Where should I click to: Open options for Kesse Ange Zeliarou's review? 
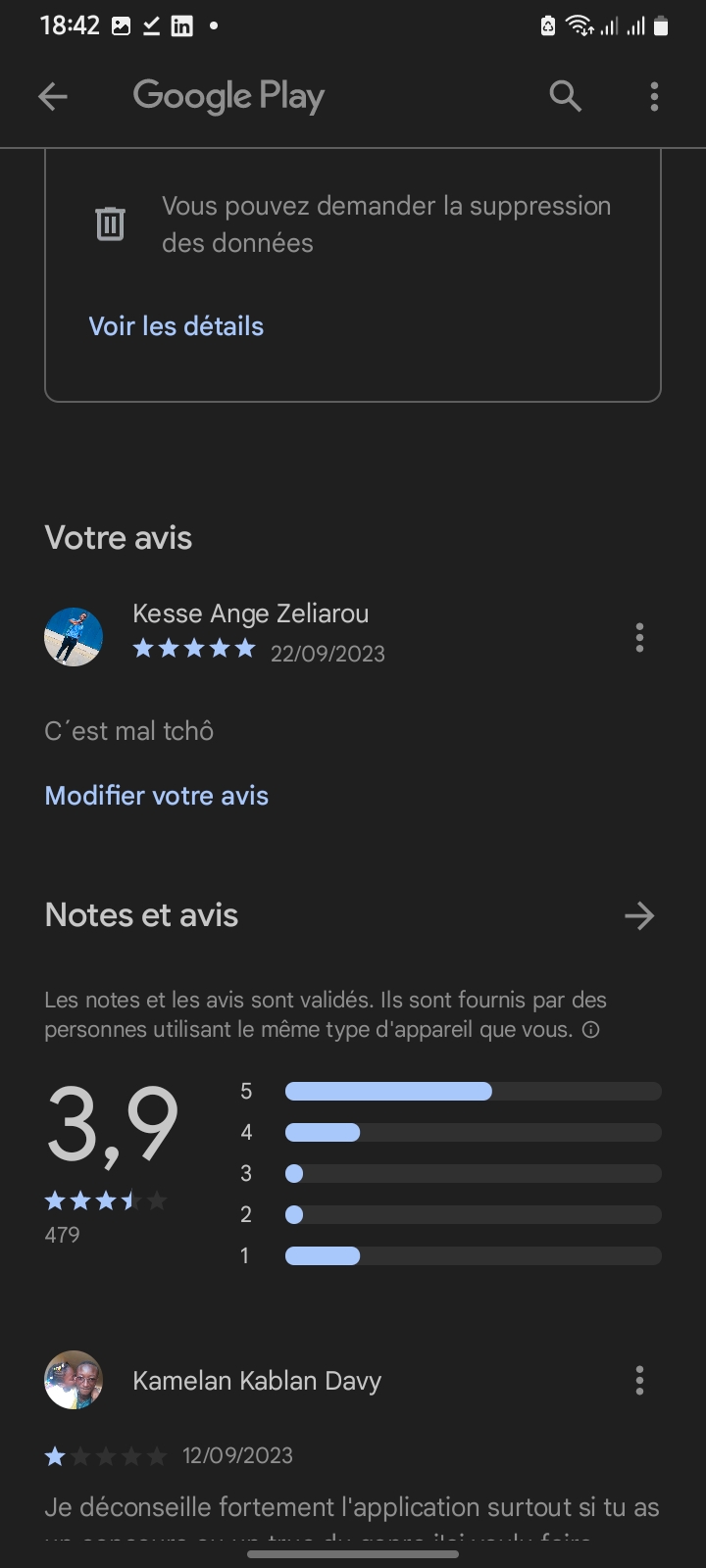(x=639, y=638)
